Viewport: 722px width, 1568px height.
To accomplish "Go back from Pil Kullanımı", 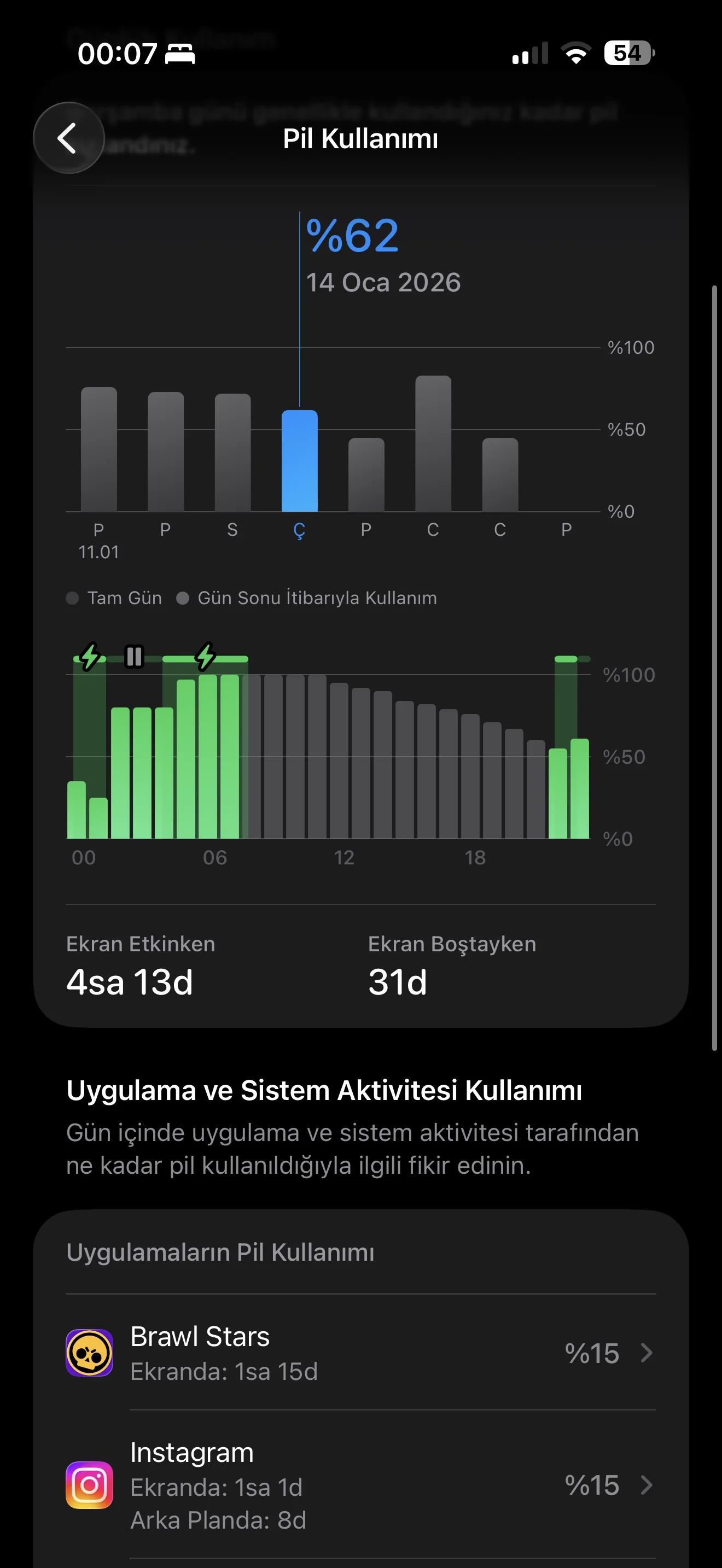I will (x=68, y=138).
